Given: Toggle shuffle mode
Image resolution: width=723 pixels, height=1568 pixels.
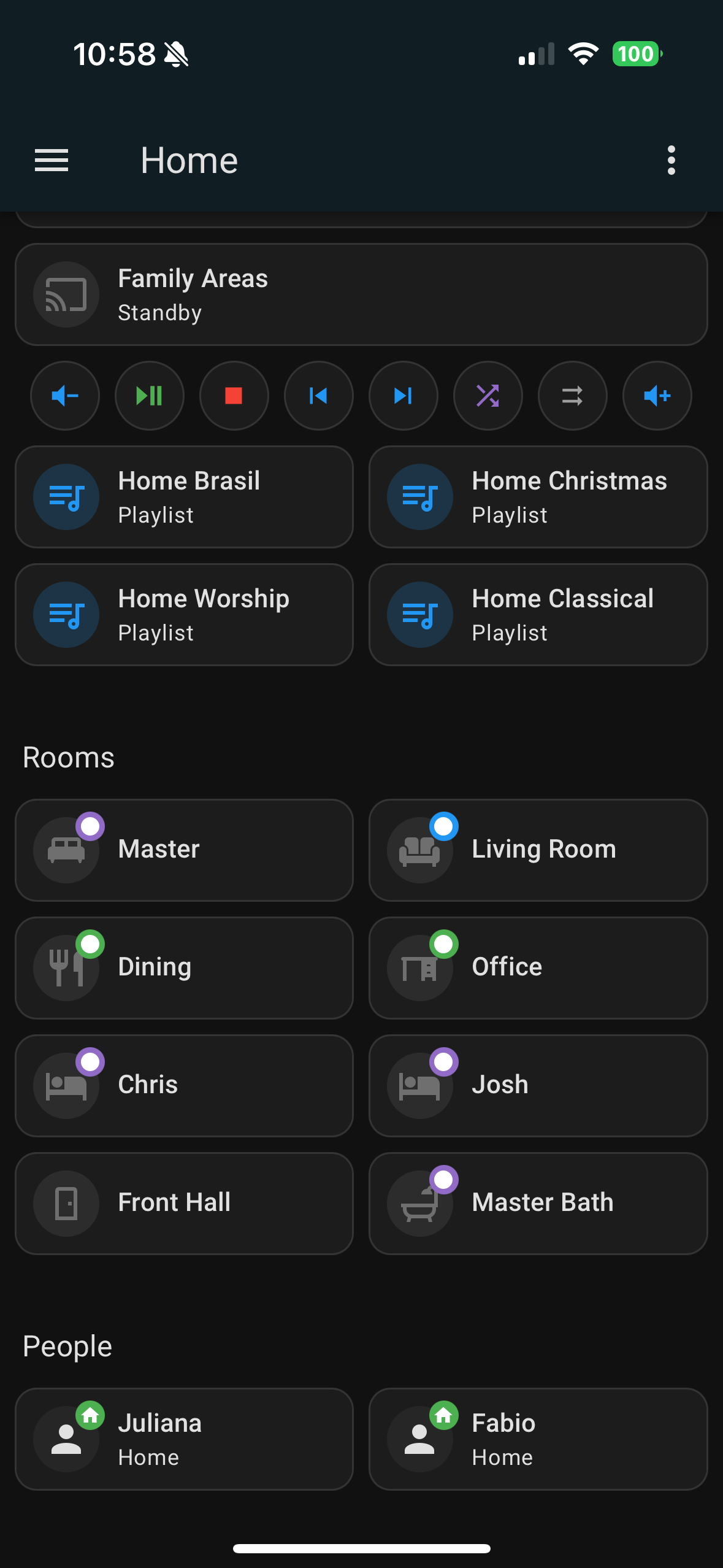Looking at the screenshot, I should pos(488,396).
